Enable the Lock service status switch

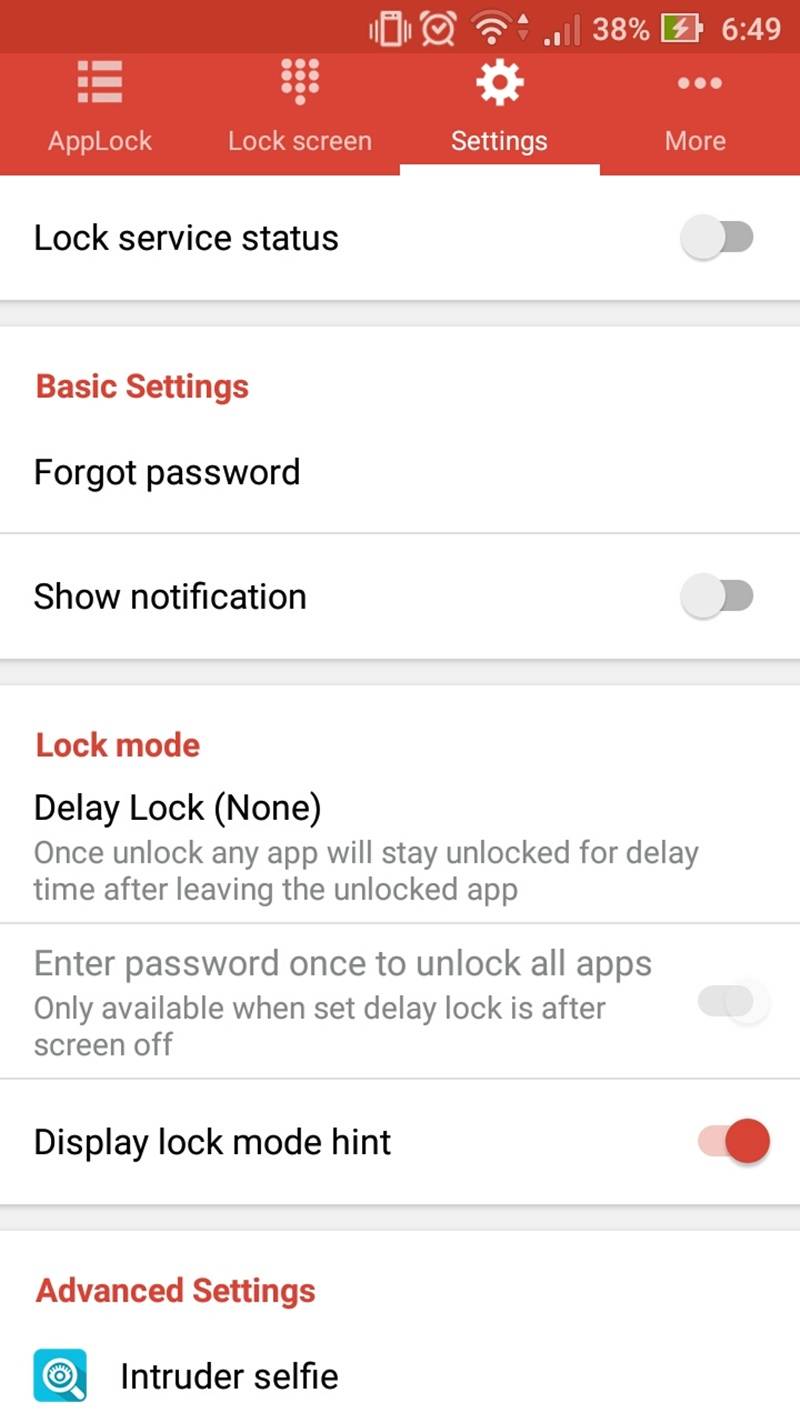[717, 238]
